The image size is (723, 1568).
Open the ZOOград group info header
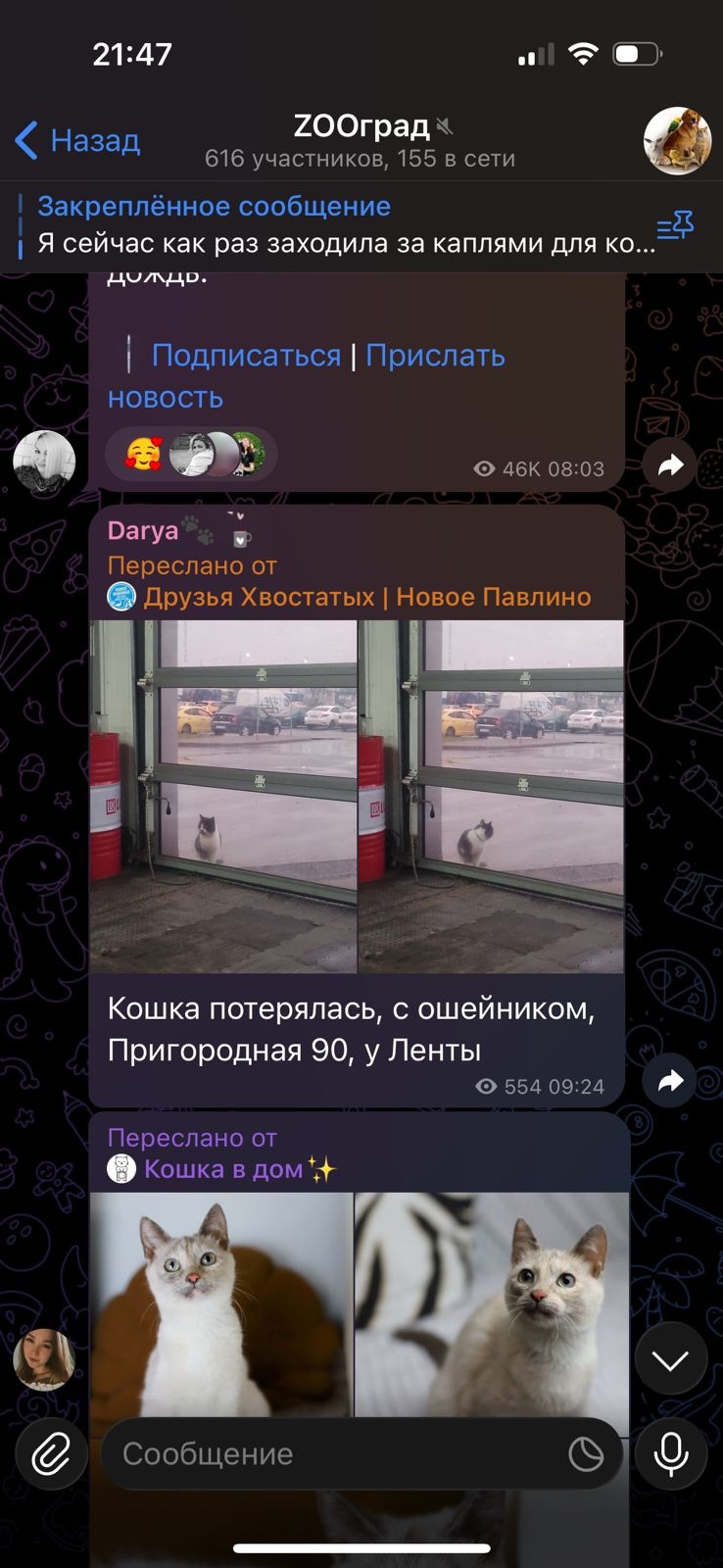(361, 141)
